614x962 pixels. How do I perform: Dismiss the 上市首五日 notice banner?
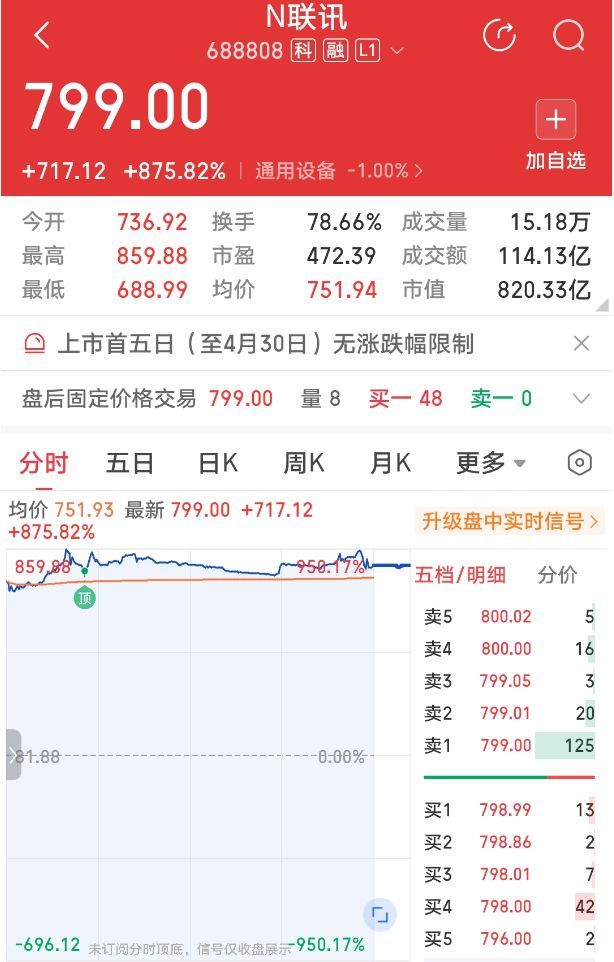pyautogui.click(x=582, y=344)
